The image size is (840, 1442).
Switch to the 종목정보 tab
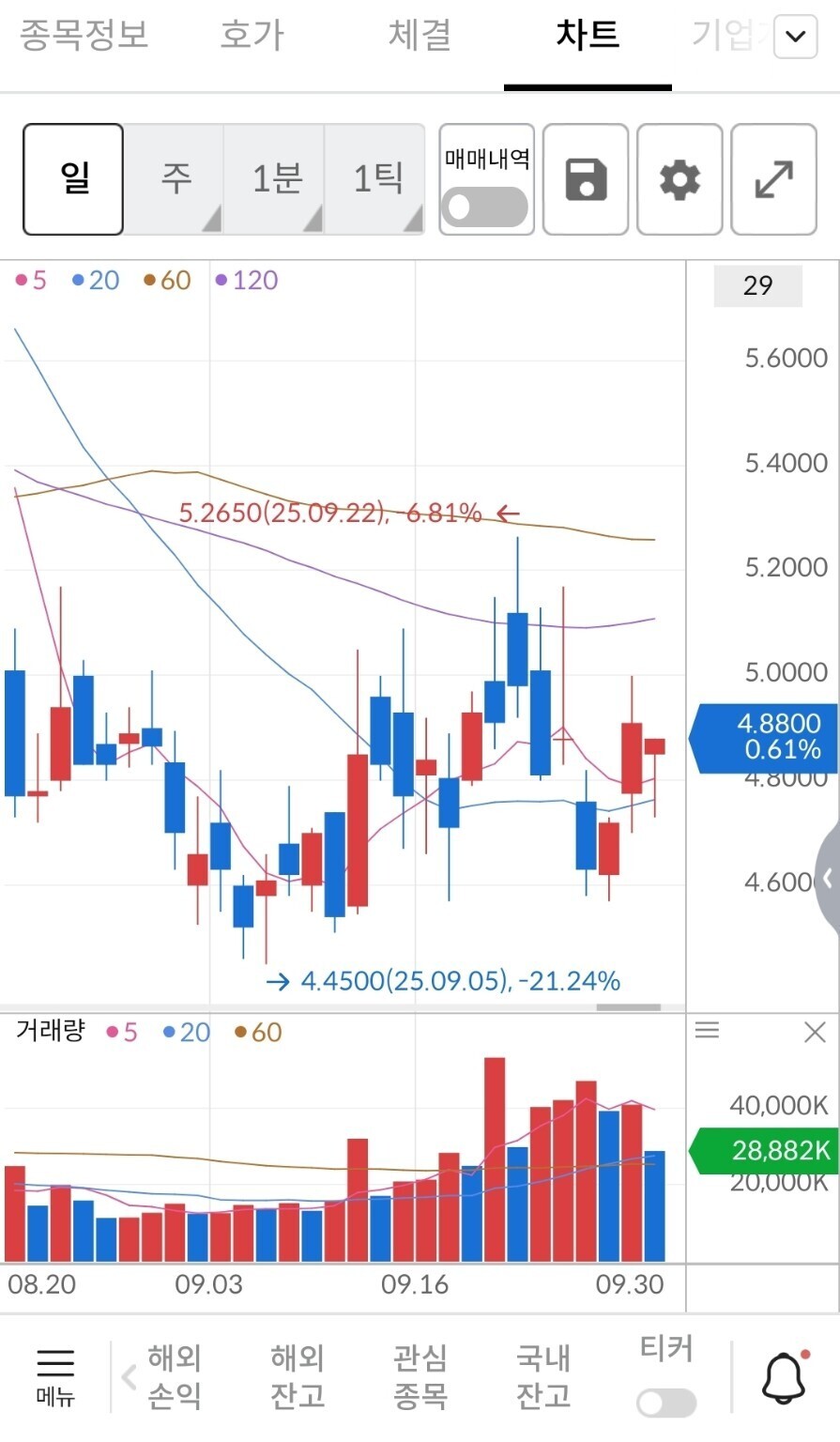(84, 36)
